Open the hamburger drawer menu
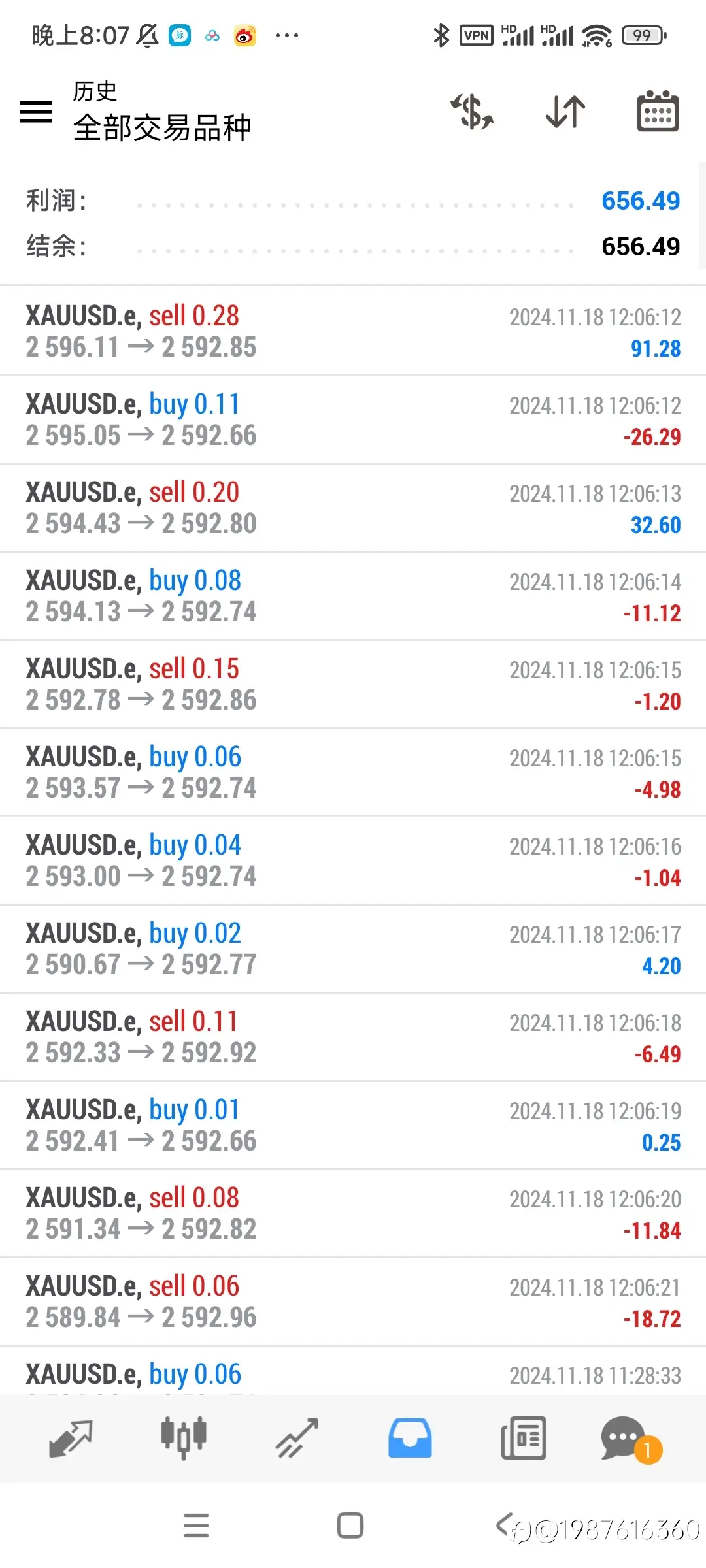706x1568 pixels. [36, 112]
